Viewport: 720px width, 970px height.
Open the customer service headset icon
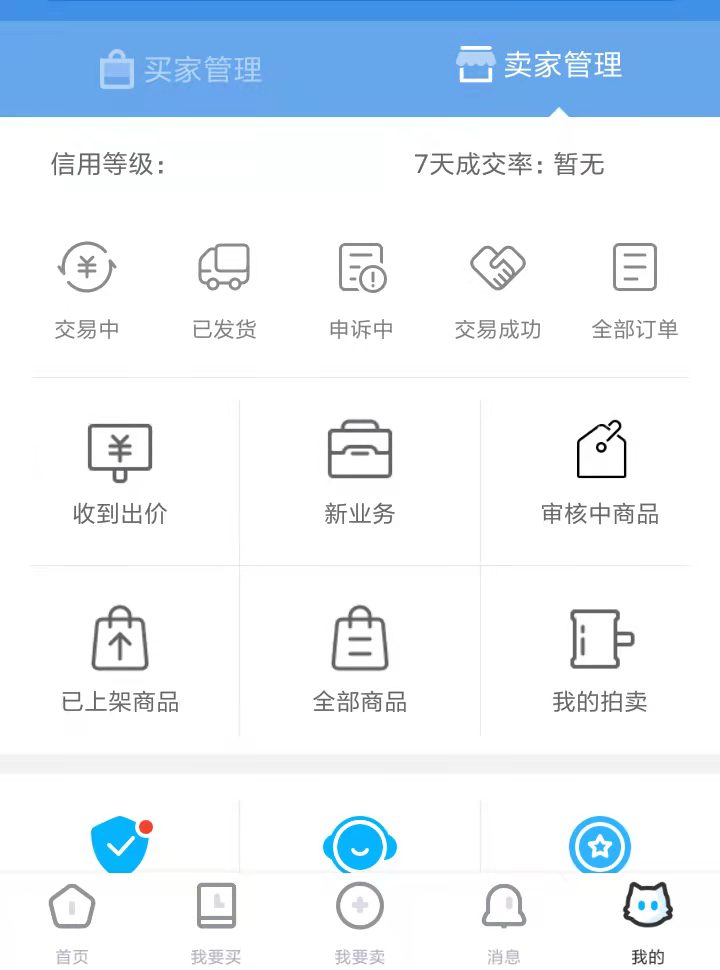click(x=360, y=847)
